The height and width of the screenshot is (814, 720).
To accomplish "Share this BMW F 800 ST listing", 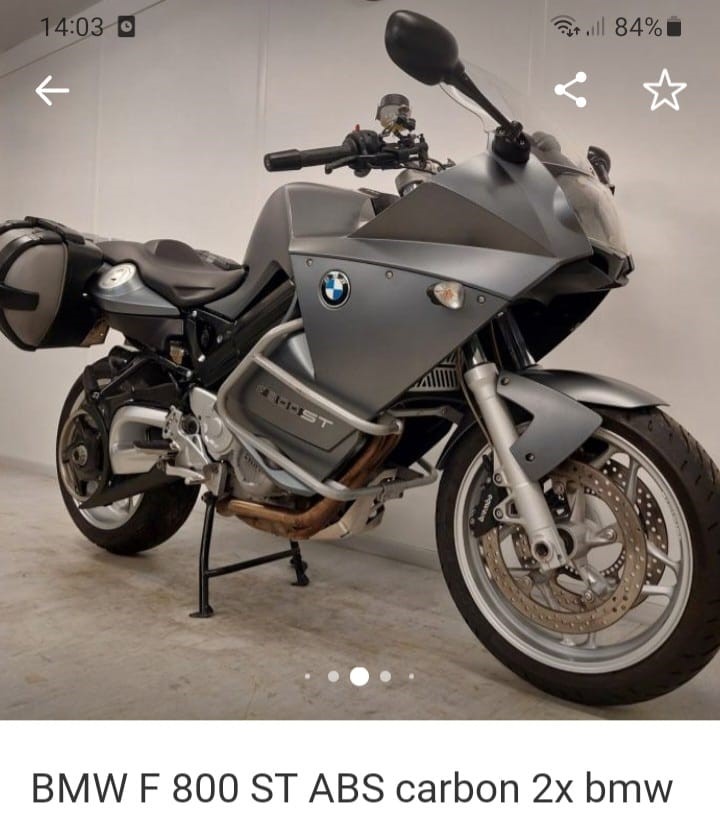I will [570, 91].
